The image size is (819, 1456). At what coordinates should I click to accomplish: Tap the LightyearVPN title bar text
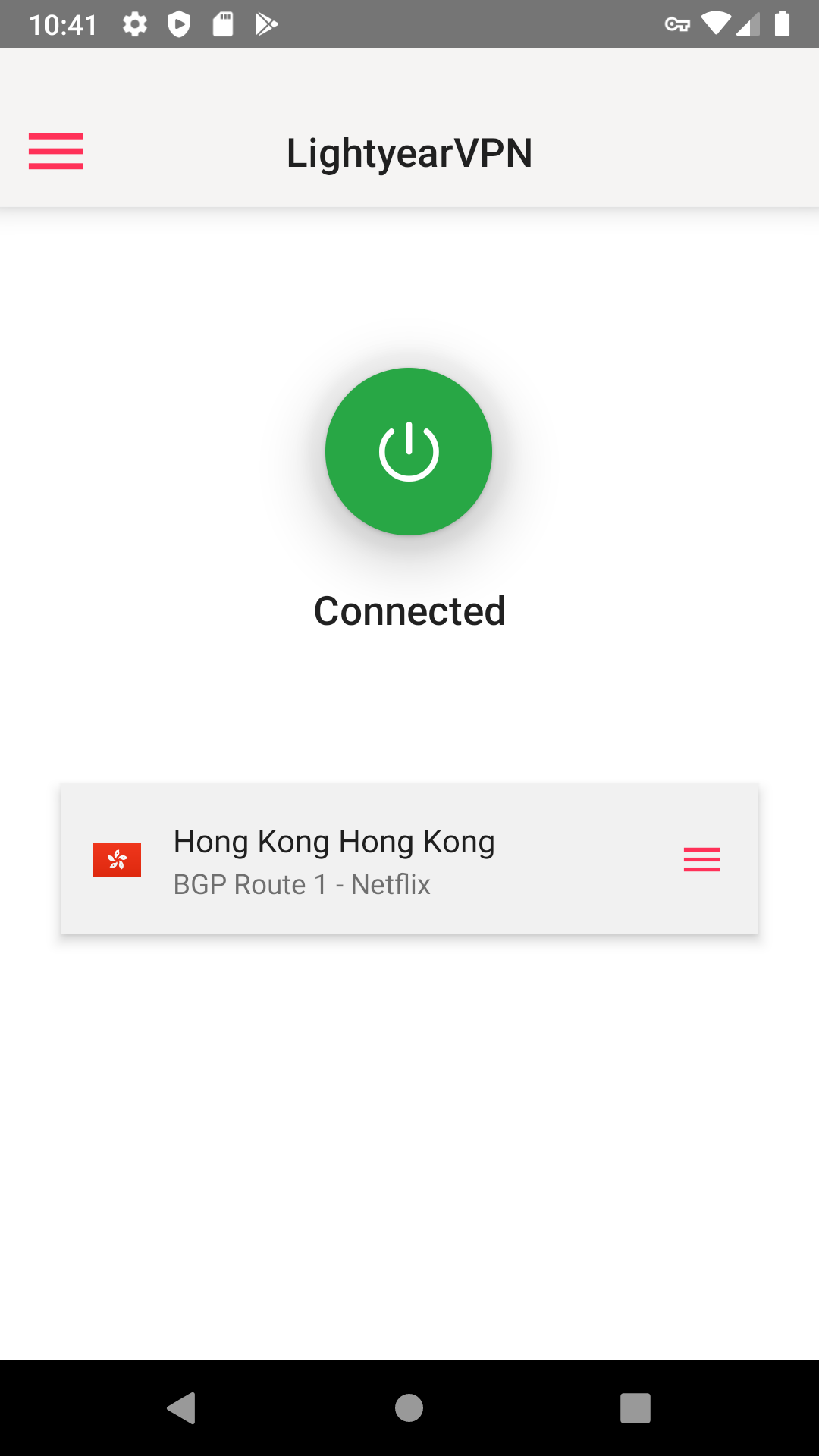click(409, 152)
